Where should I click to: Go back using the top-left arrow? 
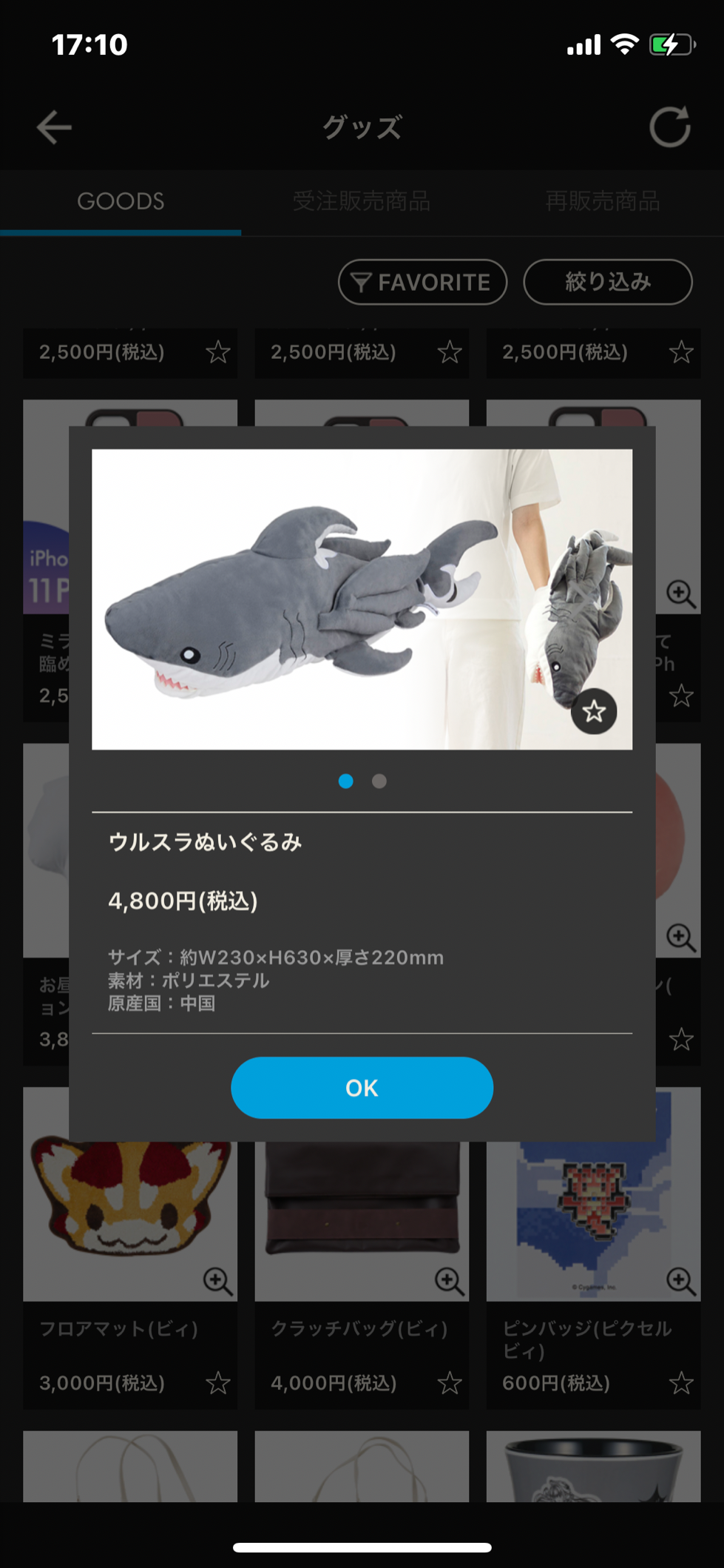[x=55, y=127]
